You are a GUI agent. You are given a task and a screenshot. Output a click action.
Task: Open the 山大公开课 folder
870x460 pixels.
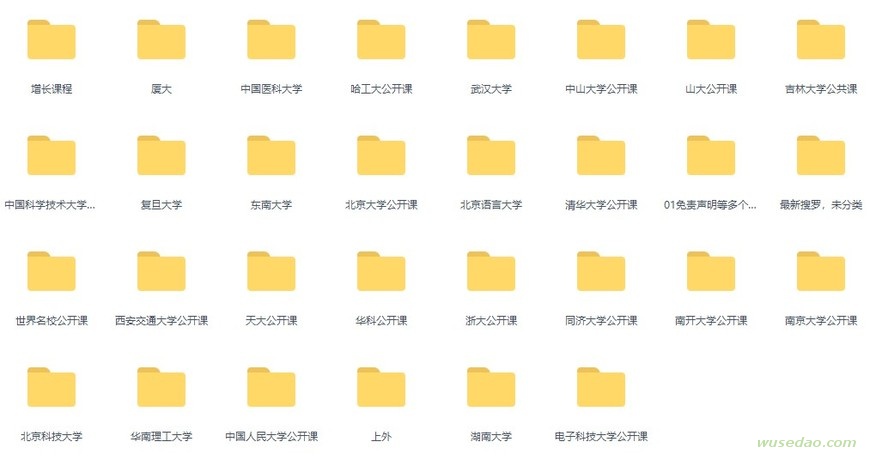(711, 41)
